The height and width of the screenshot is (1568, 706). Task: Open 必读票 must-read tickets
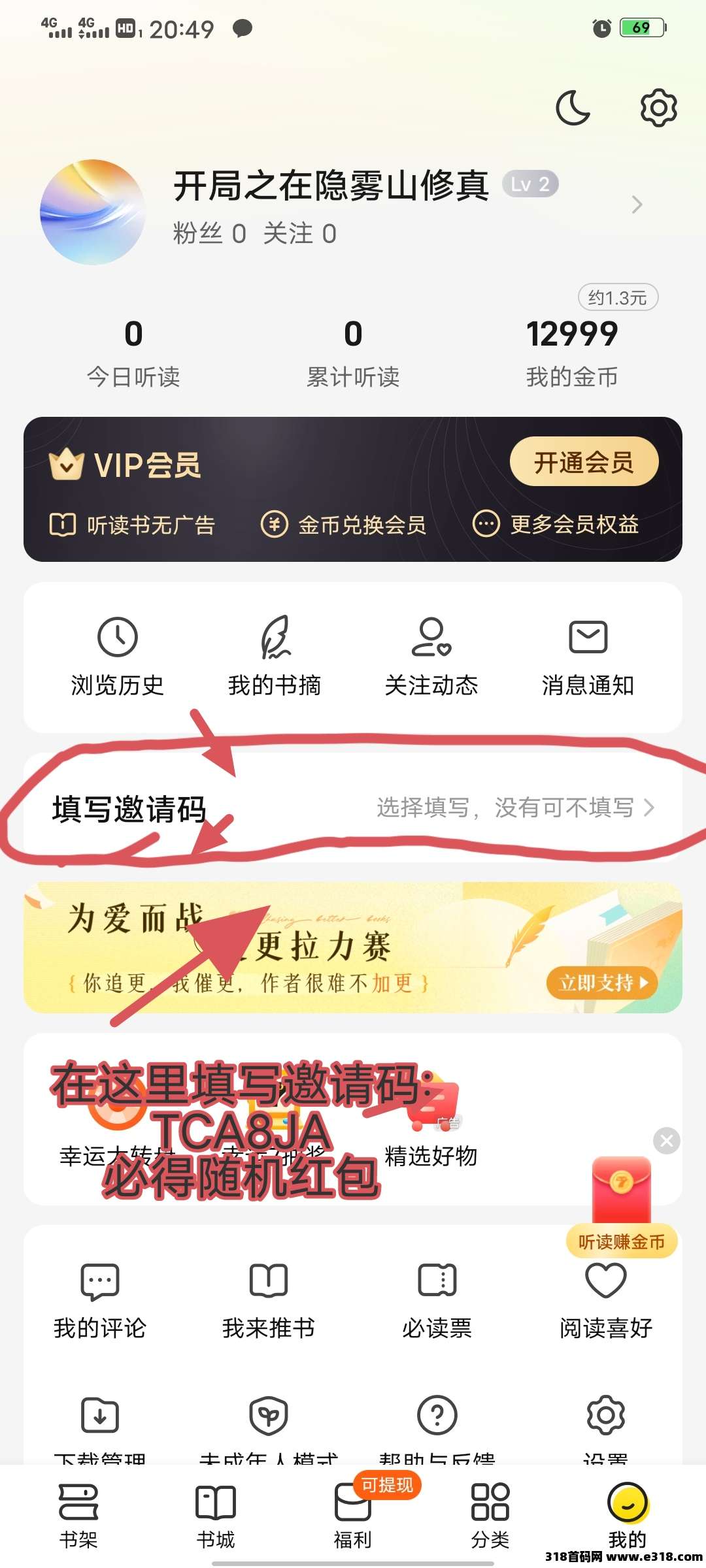pyautogui.click(x=437, y=1300)
